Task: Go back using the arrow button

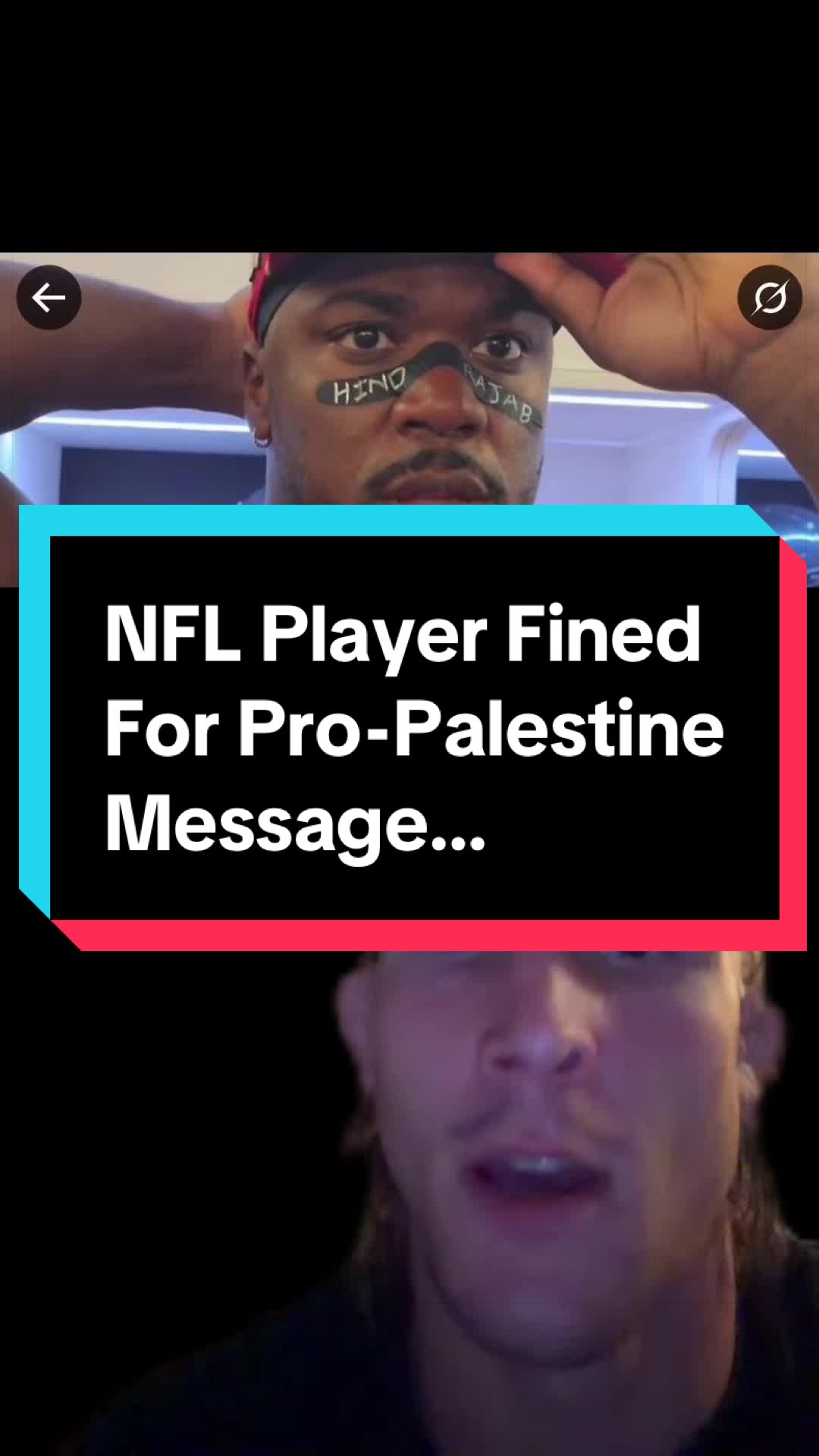Action: click(49, 297)
